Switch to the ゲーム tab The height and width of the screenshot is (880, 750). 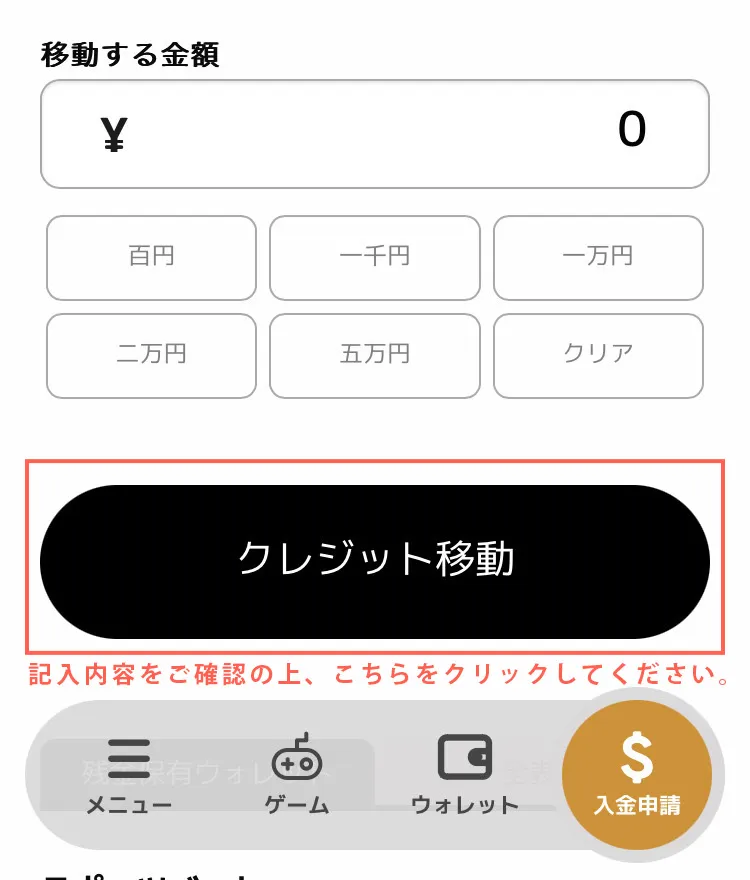(297, 776)
